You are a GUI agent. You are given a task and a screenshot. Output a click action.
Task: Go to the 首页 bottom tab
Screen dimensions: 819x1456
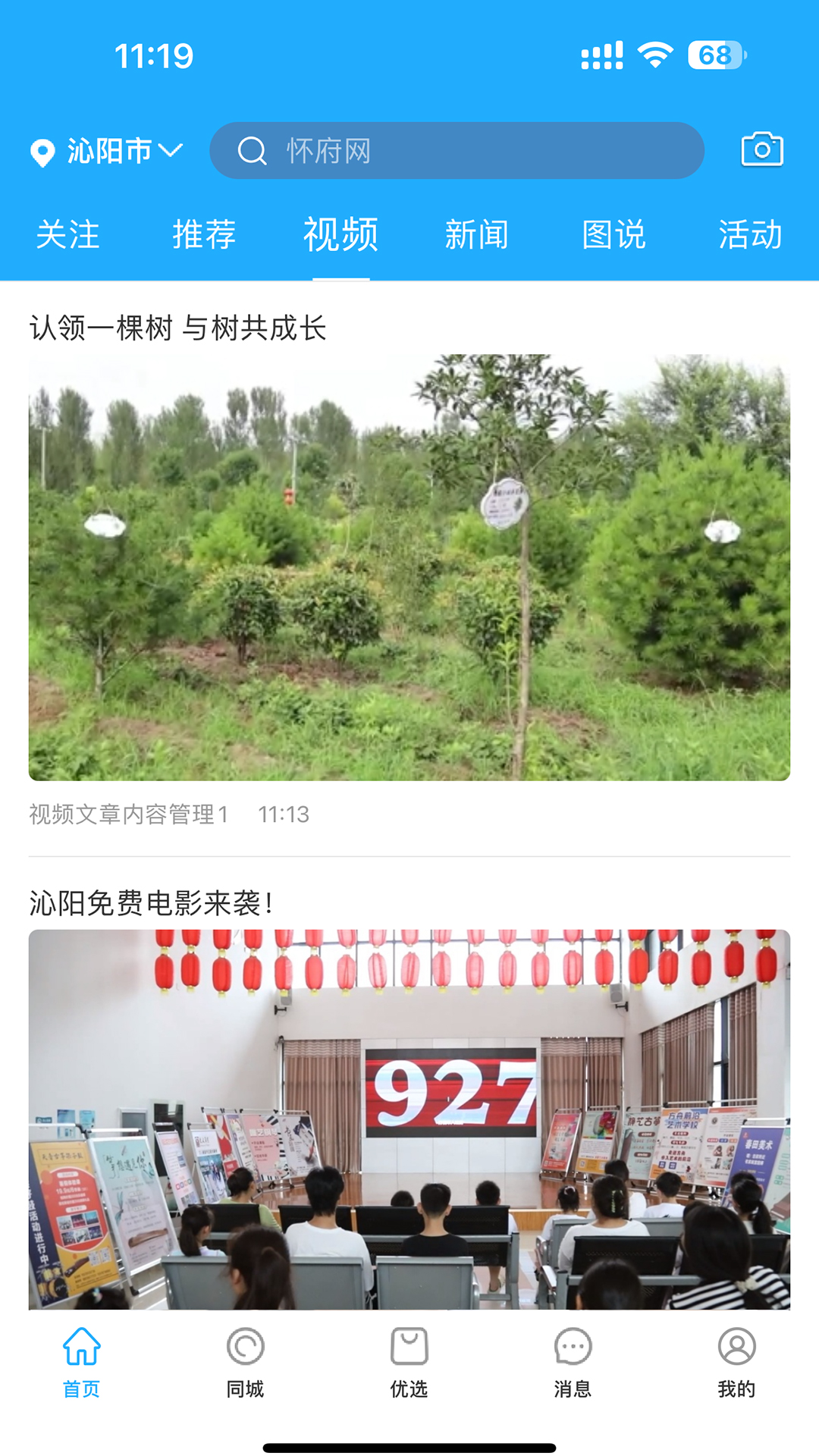[81, 1363]
